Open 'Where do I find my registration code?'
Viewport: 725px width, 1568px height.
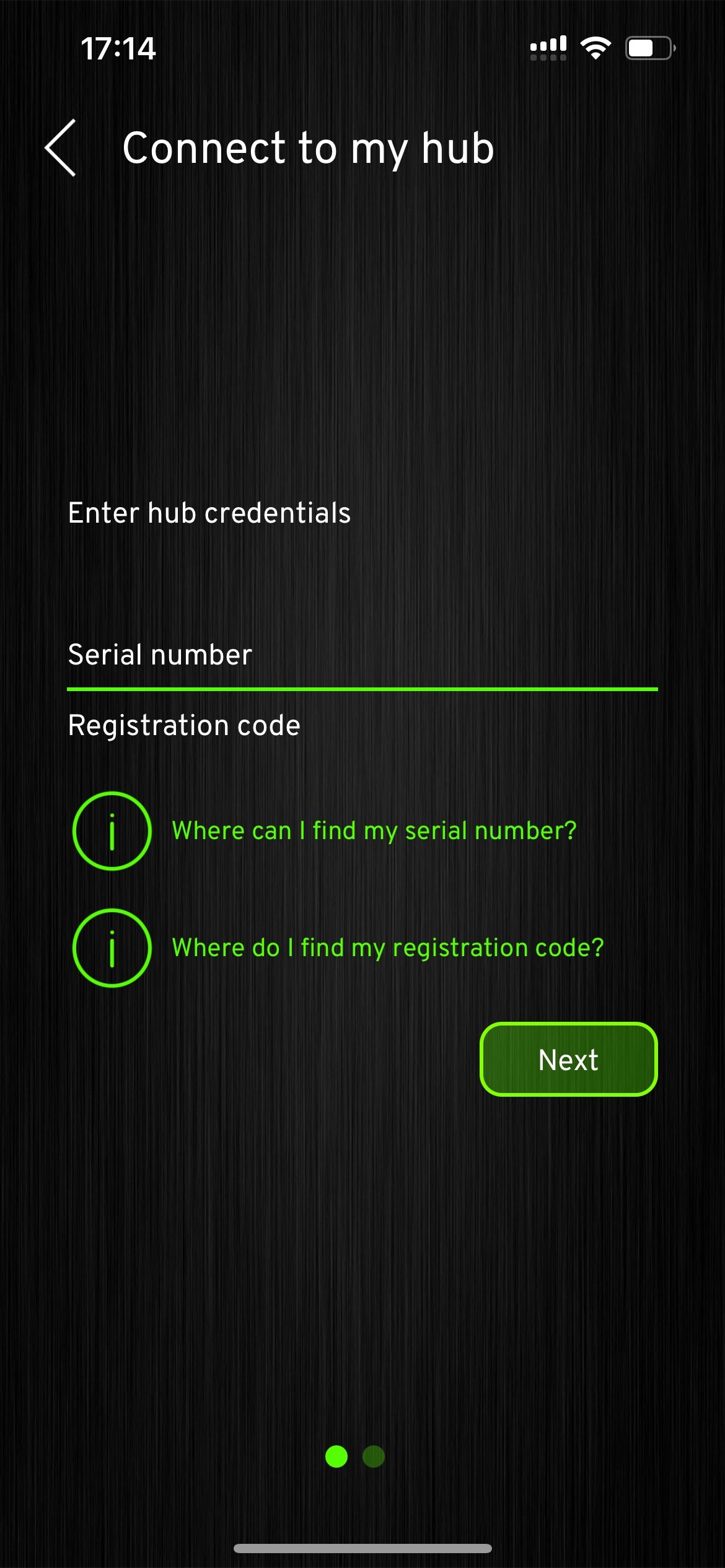388,947
